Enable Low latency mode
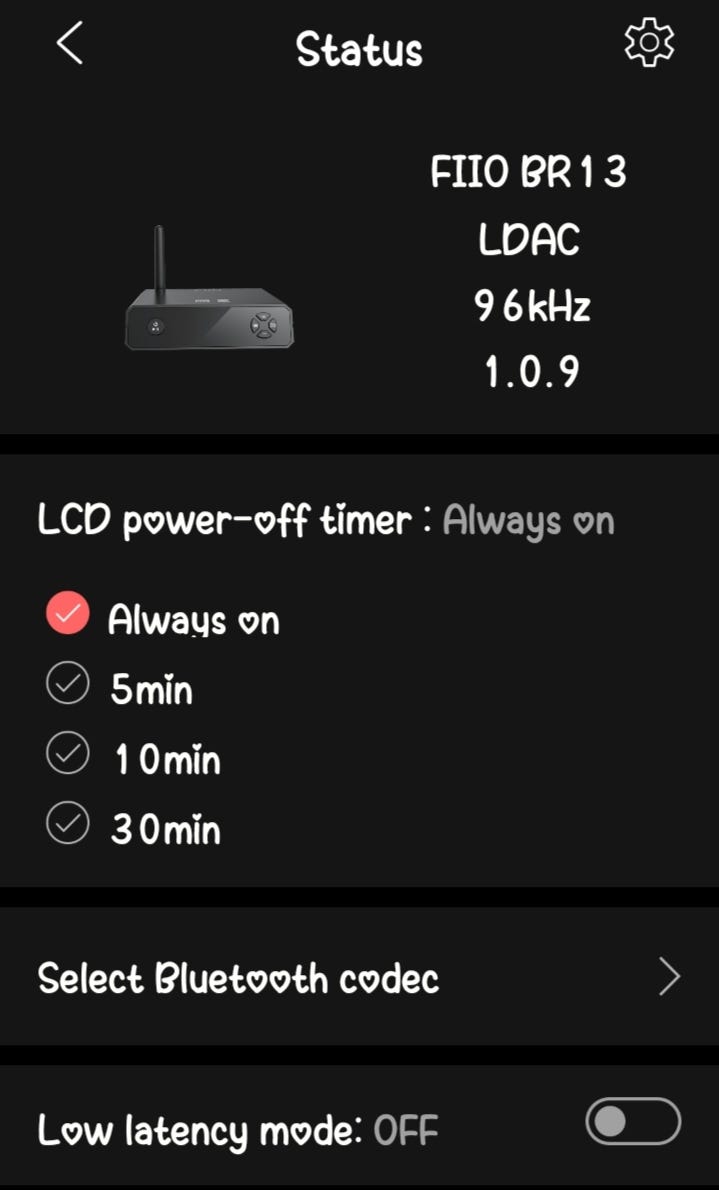The height and width of the screenshot is (1190, 719). (632, 1121)
